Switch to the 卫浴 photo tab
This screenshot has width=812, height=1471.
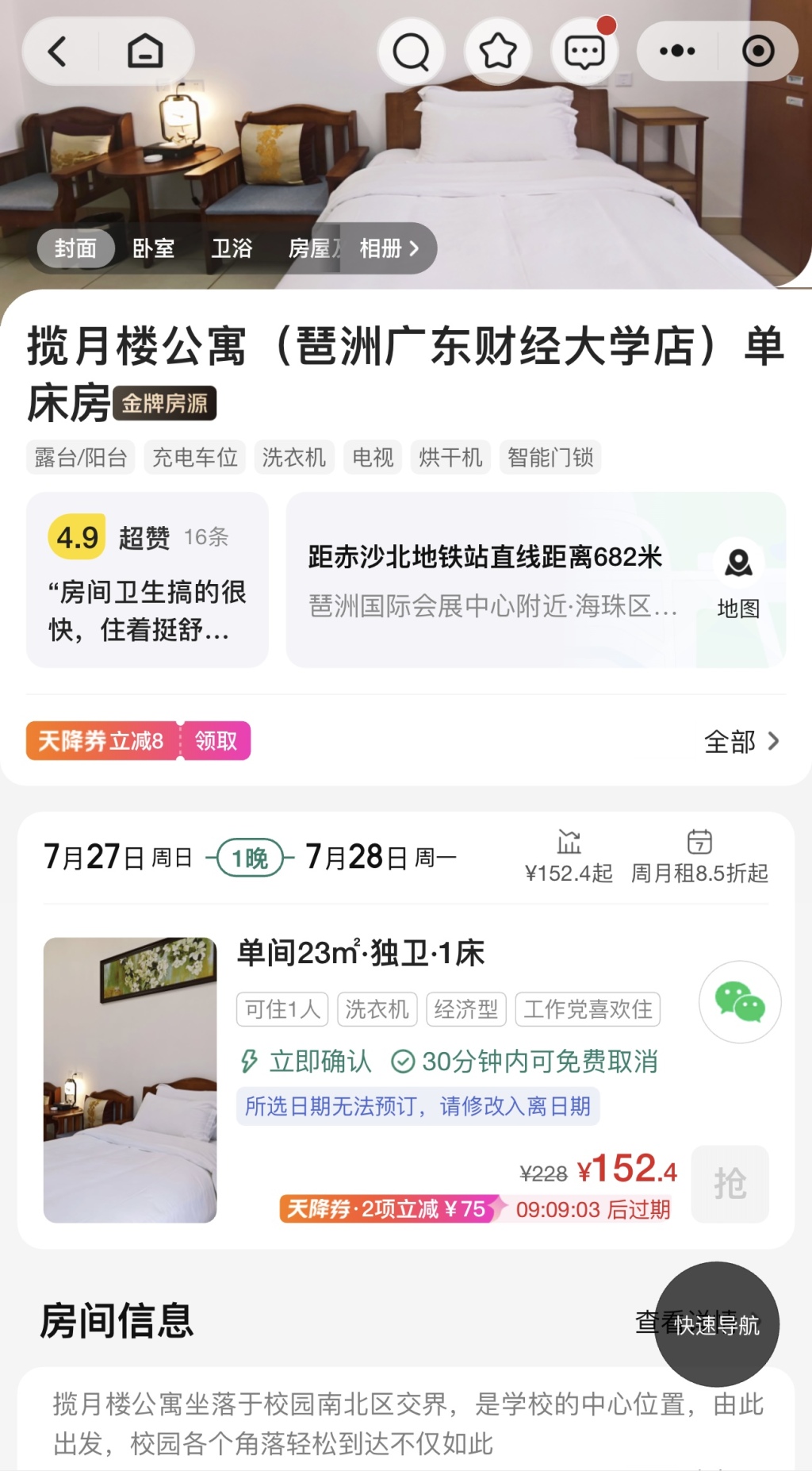[233, 248]
